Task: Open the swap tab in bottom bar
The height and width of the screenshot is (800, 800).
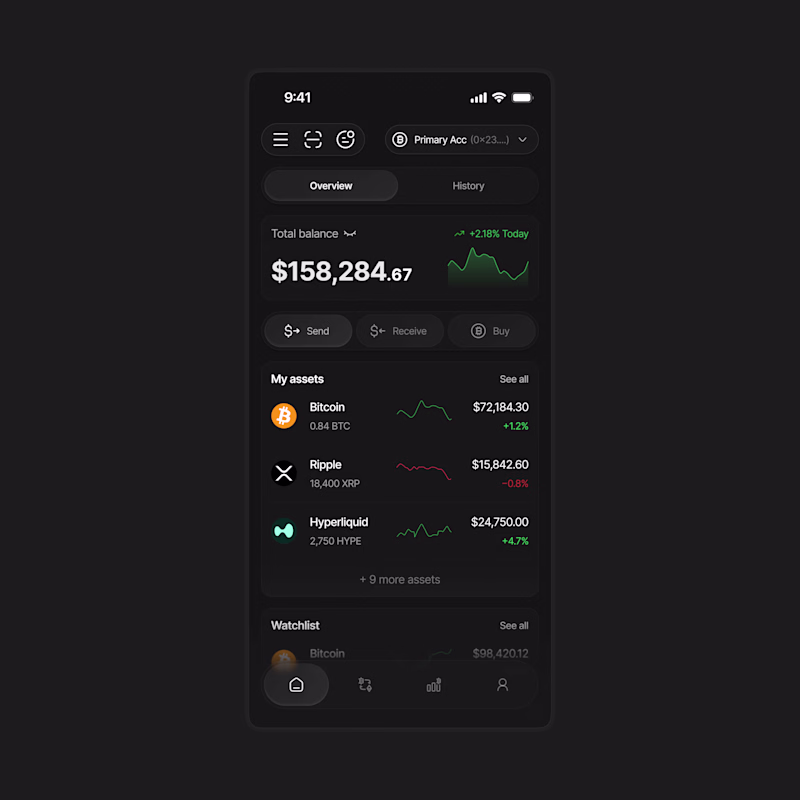Action: (365, 685)
